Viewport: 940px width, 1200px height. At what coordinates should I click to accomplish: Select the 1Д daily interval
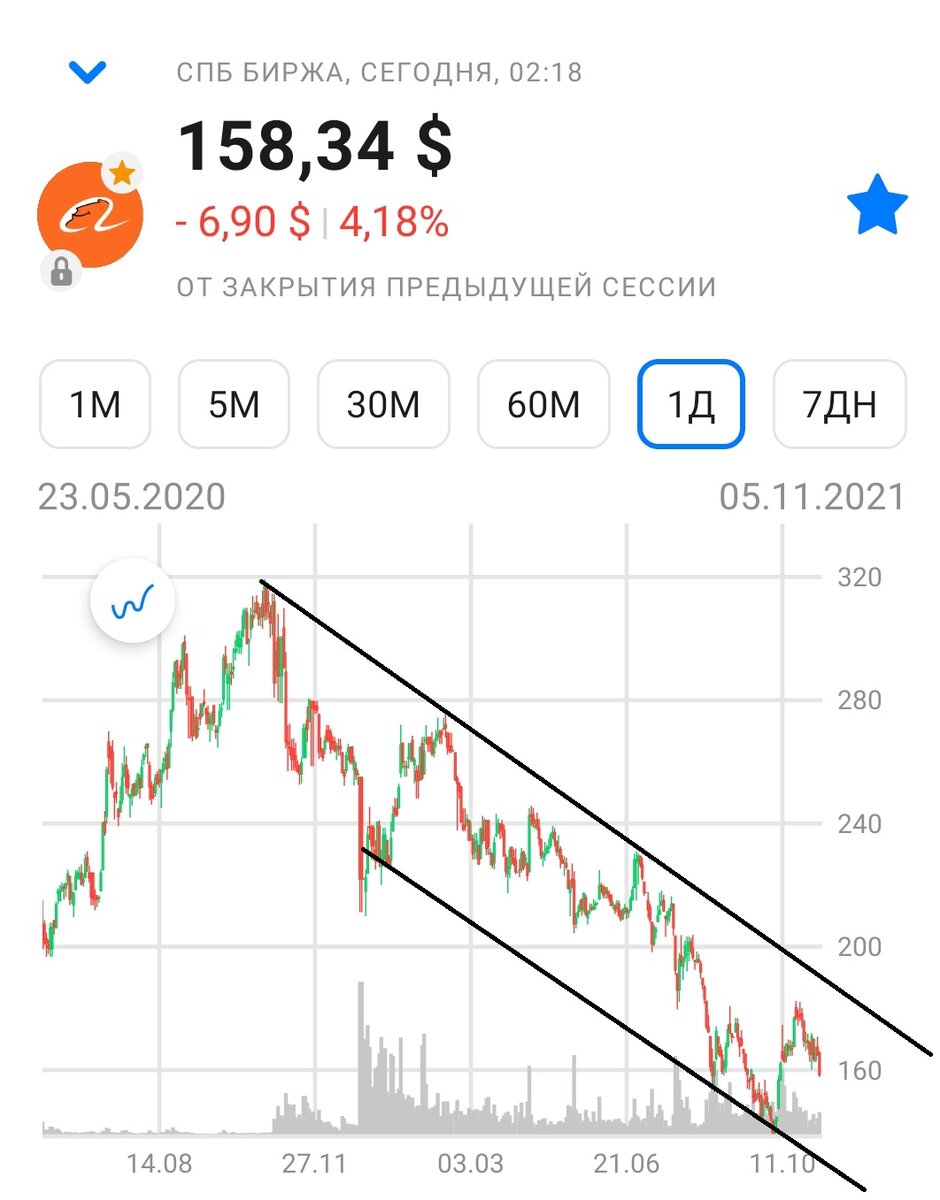click(691, 405)
